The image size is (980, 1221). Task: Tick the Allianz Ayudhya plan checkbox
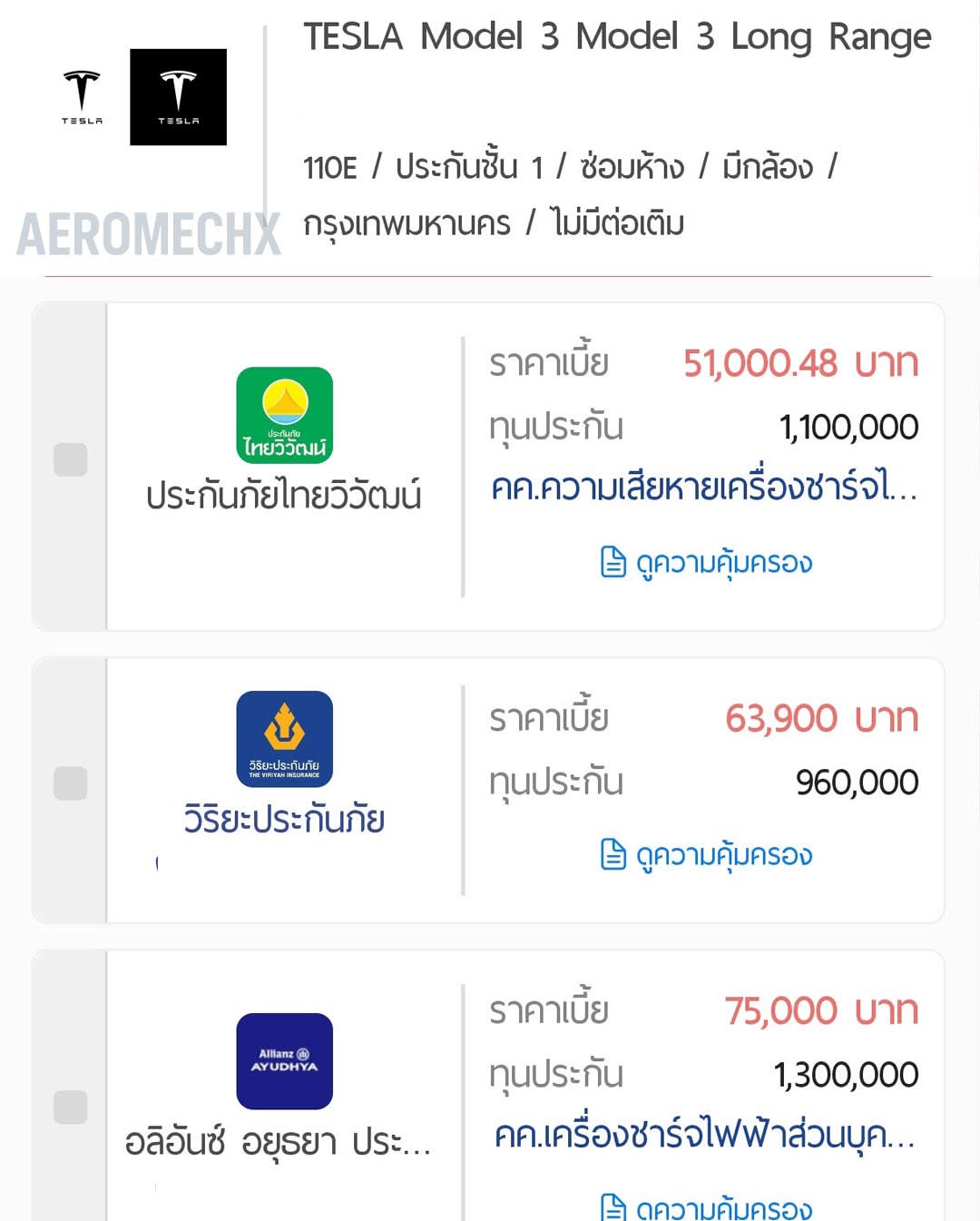coord(71,1107)
